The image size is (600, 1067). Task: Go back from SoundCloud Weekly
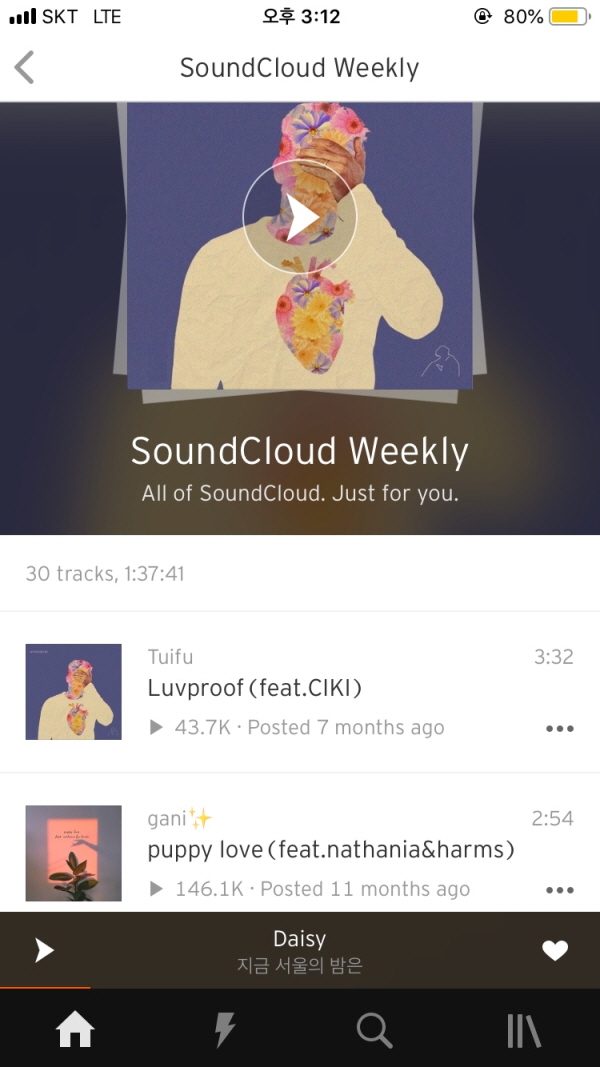click(24, 67)
